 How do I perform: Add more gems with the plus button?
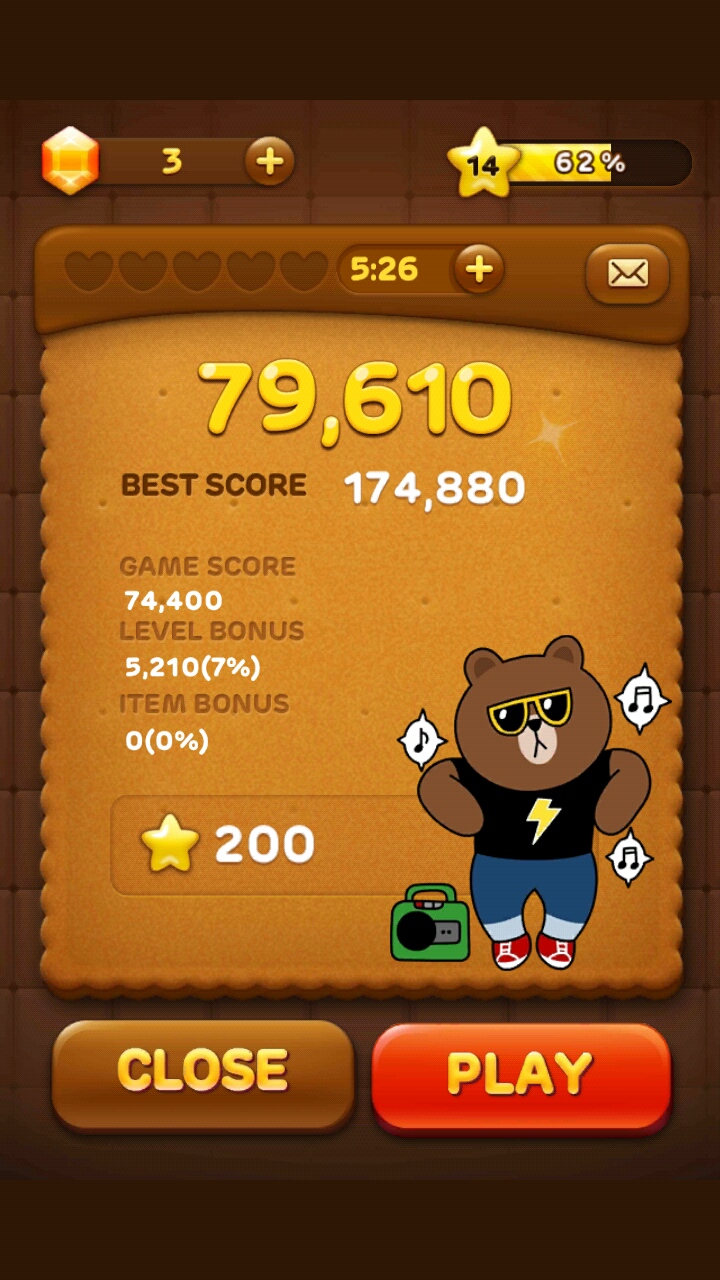[x=269, y=162]
